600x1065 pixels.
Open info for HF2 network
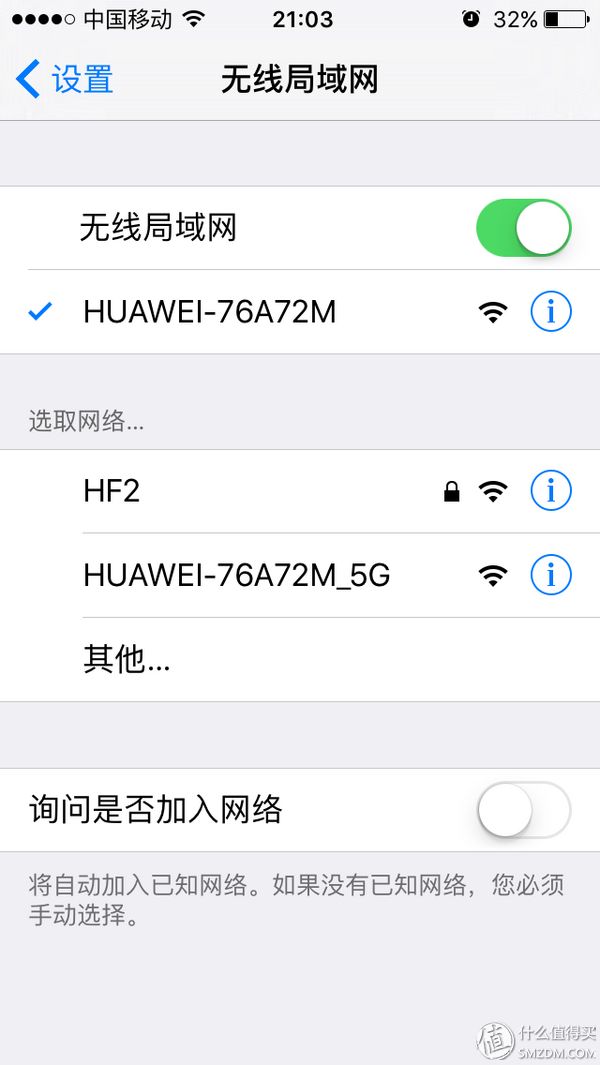(x=550, y=491)
